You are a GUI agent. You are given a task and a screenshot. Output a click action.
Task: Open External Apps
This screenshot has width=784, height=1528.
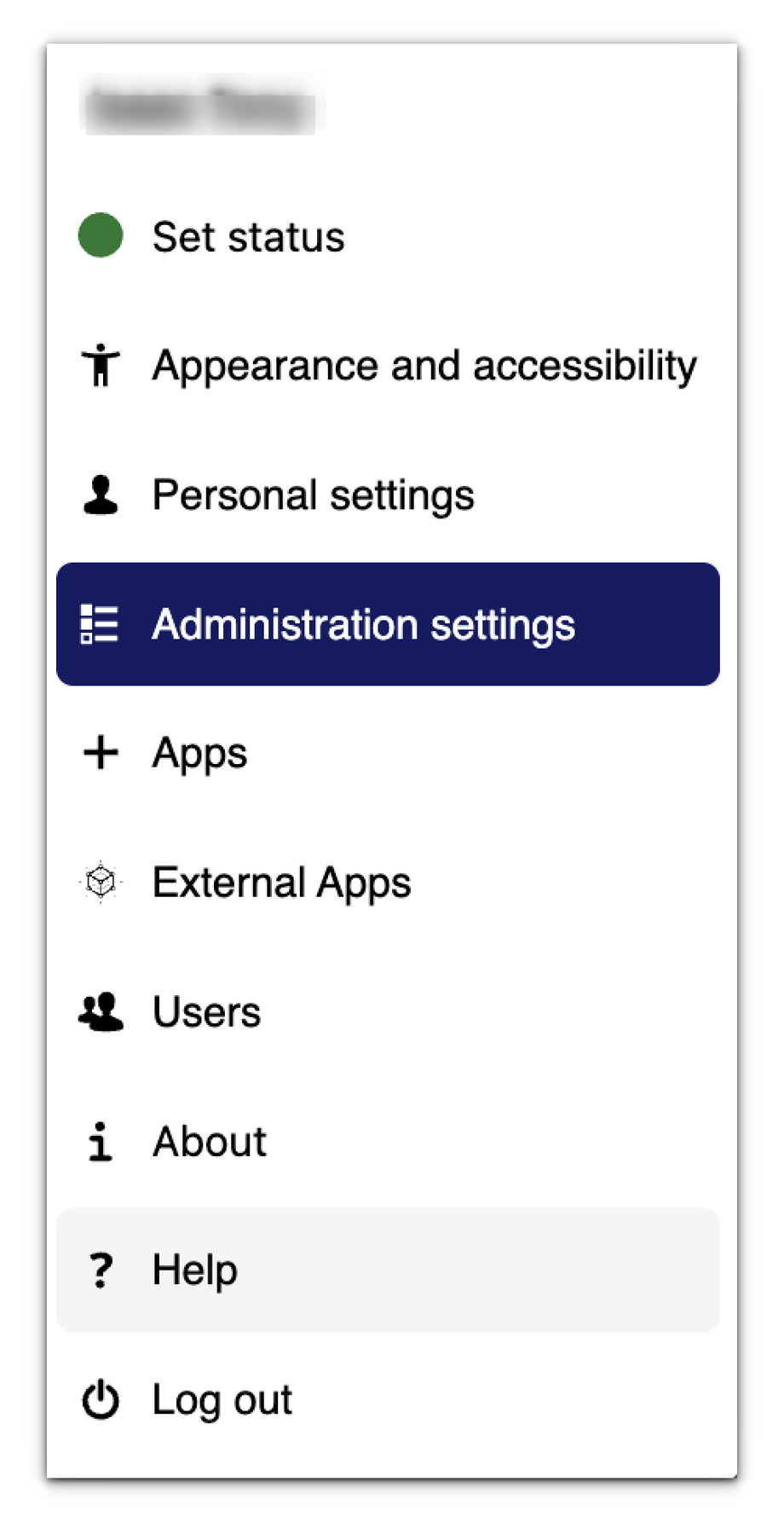tap(281, 883)
